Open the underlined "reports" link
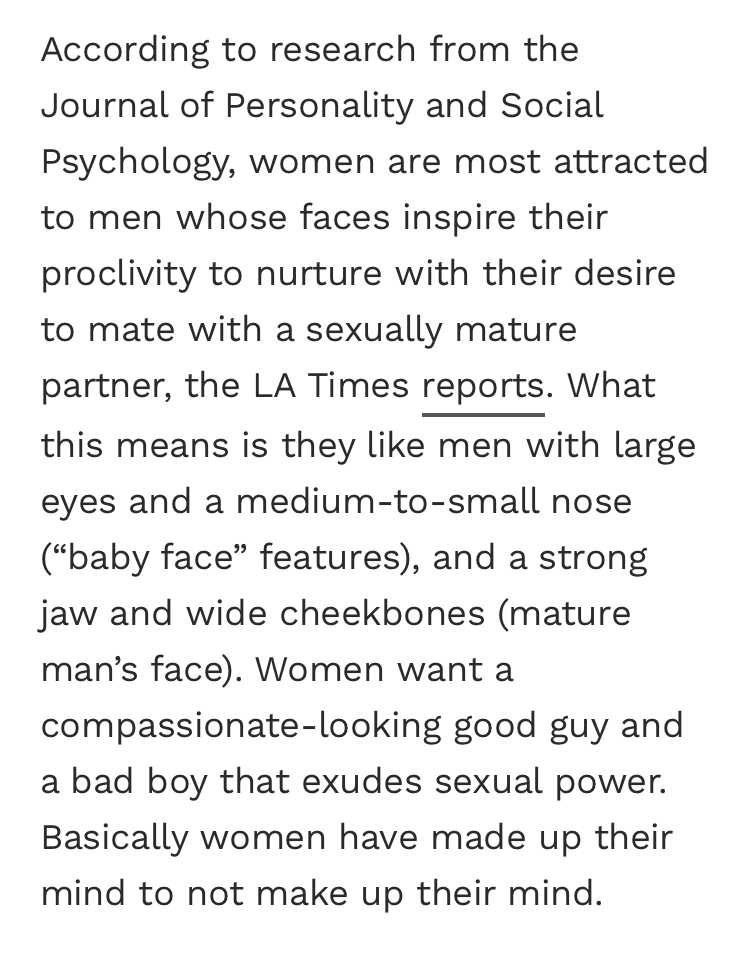 (483, 387)
